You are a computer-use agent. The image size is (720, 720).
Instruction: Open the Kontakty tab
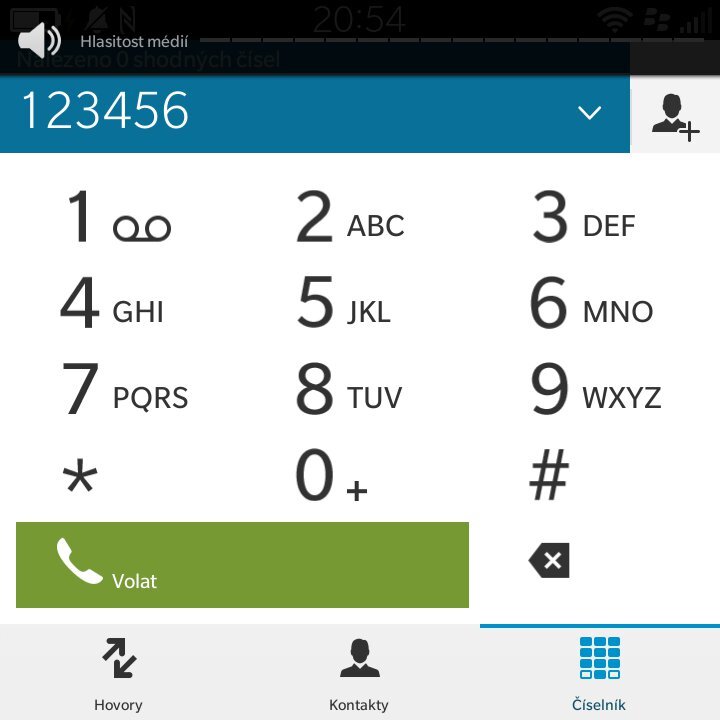click(359, 672)
